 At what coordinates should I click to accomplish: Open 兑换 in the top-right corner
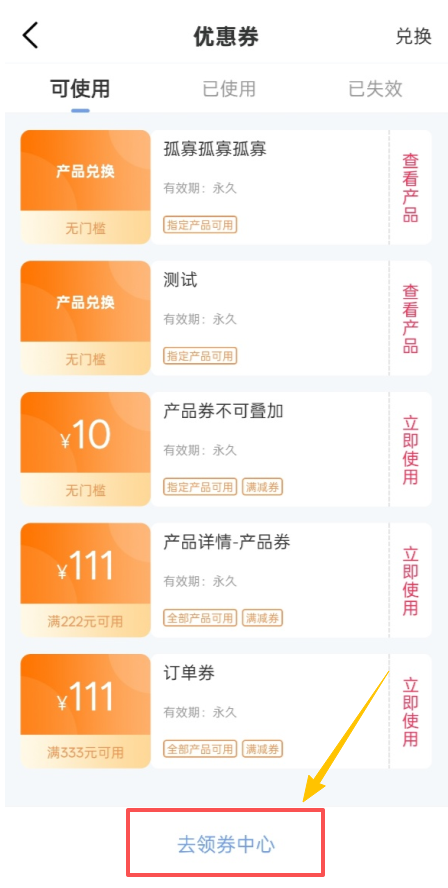(x=413, y=36)
